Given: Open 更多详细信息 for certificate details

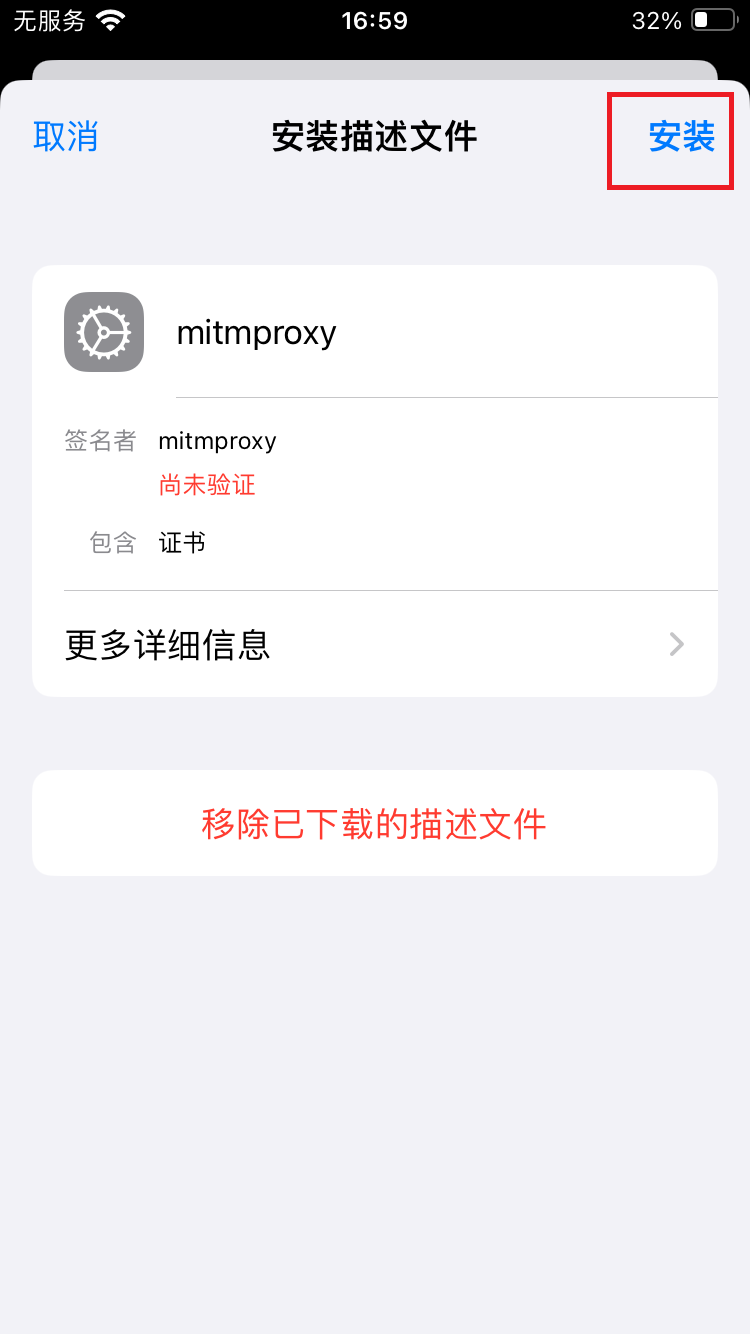Looking at the screenshot, I should tap(166, 645).
